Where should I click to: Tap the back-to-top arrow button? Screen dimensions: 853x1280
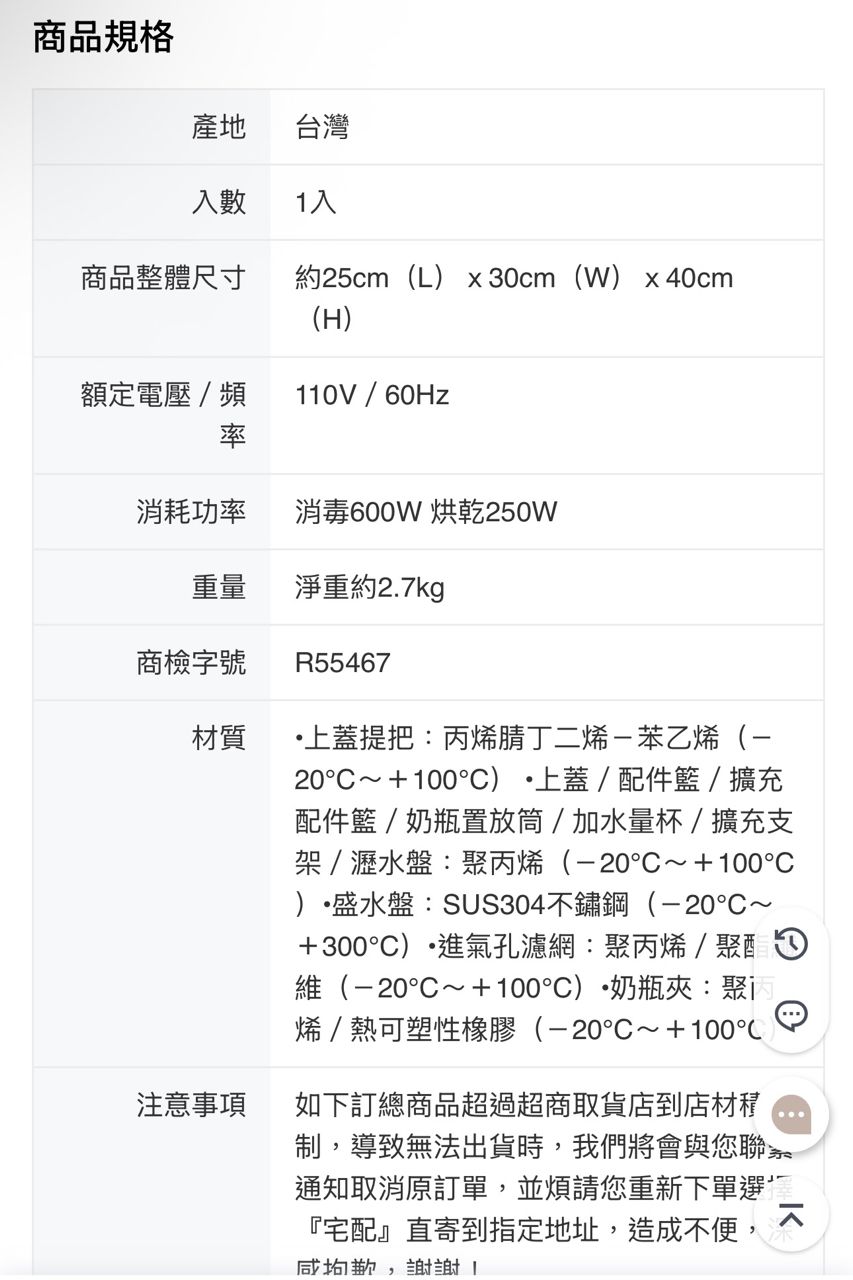(x=790, y=1214)
